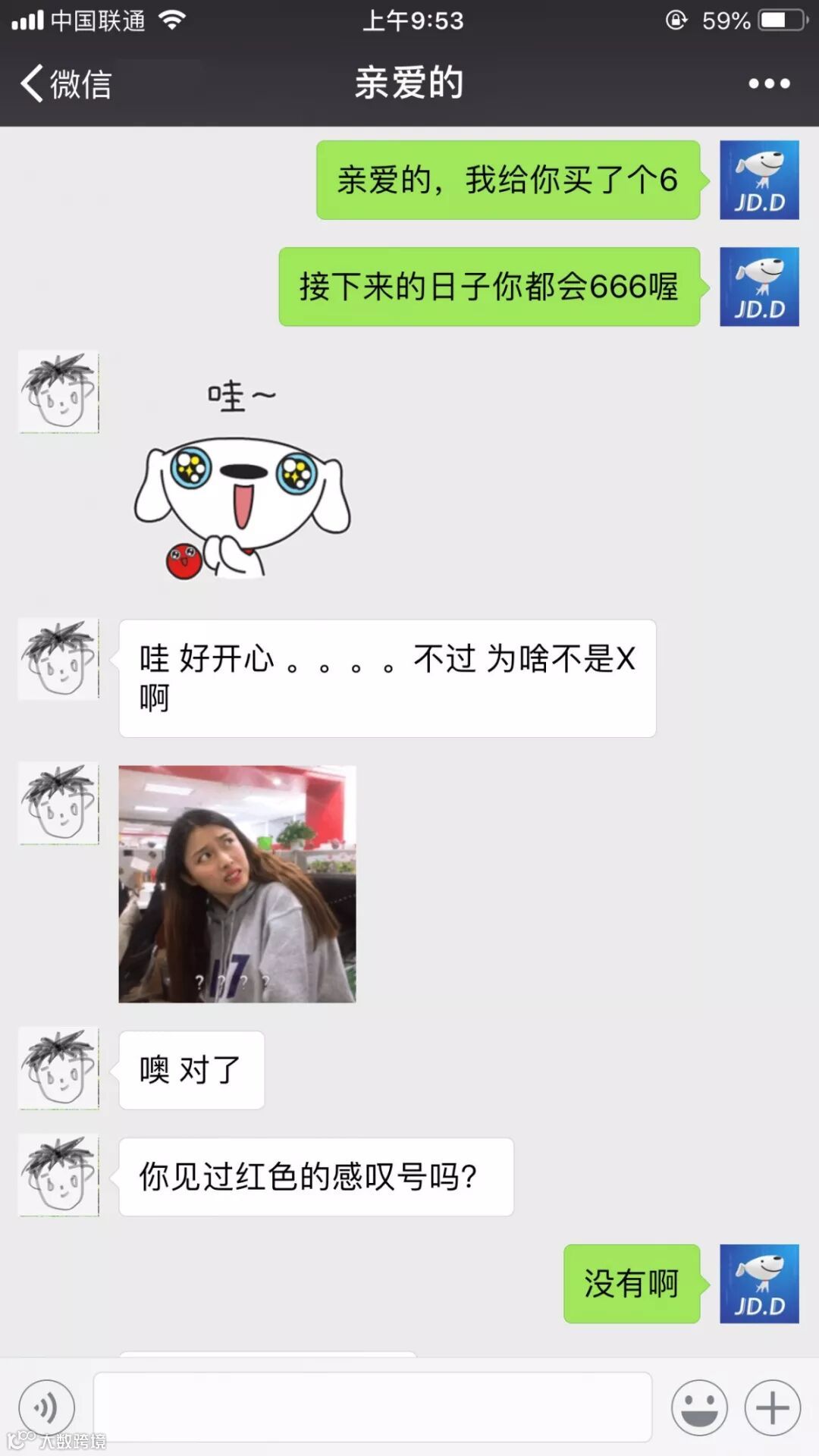Return to chats via the 微信 back button
Screen dimensions: 819x1456
tap(64, 85)
